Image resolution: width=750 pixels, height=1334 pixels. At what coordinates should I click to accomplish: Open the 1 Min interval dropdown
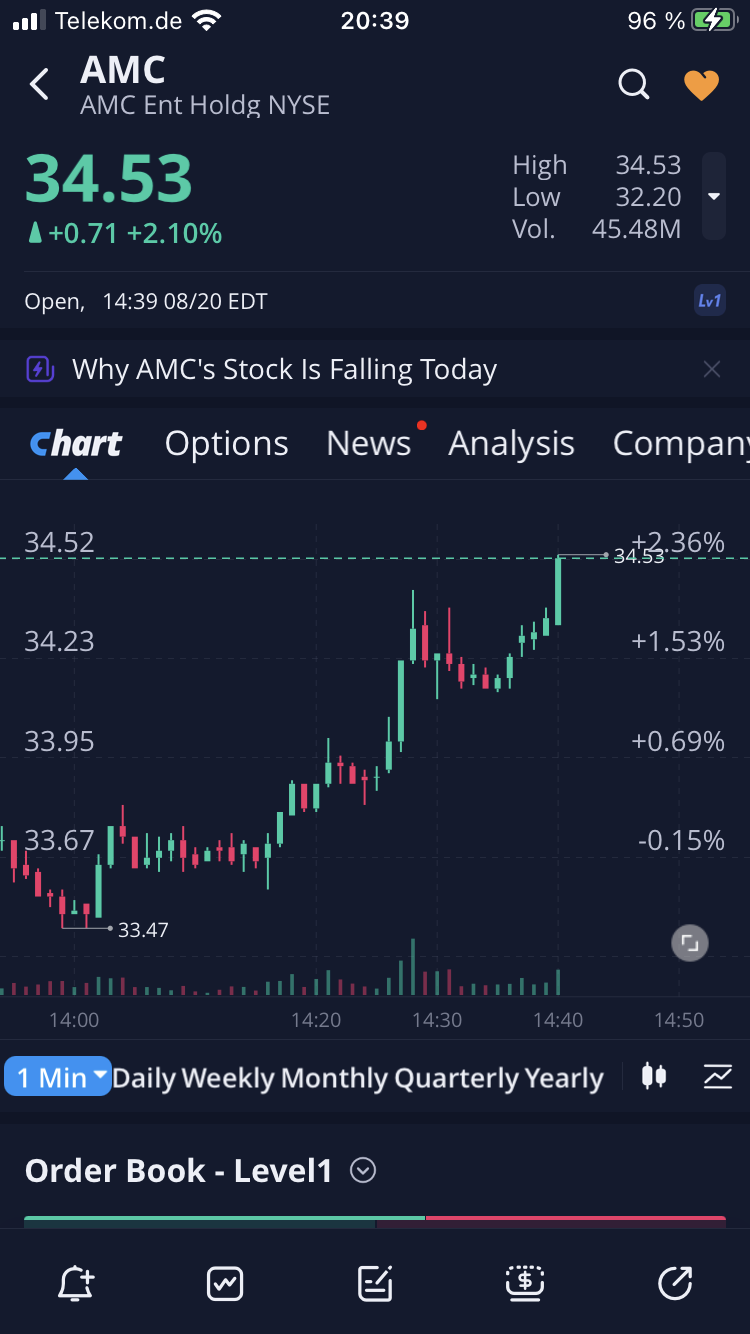(58, 1078)
